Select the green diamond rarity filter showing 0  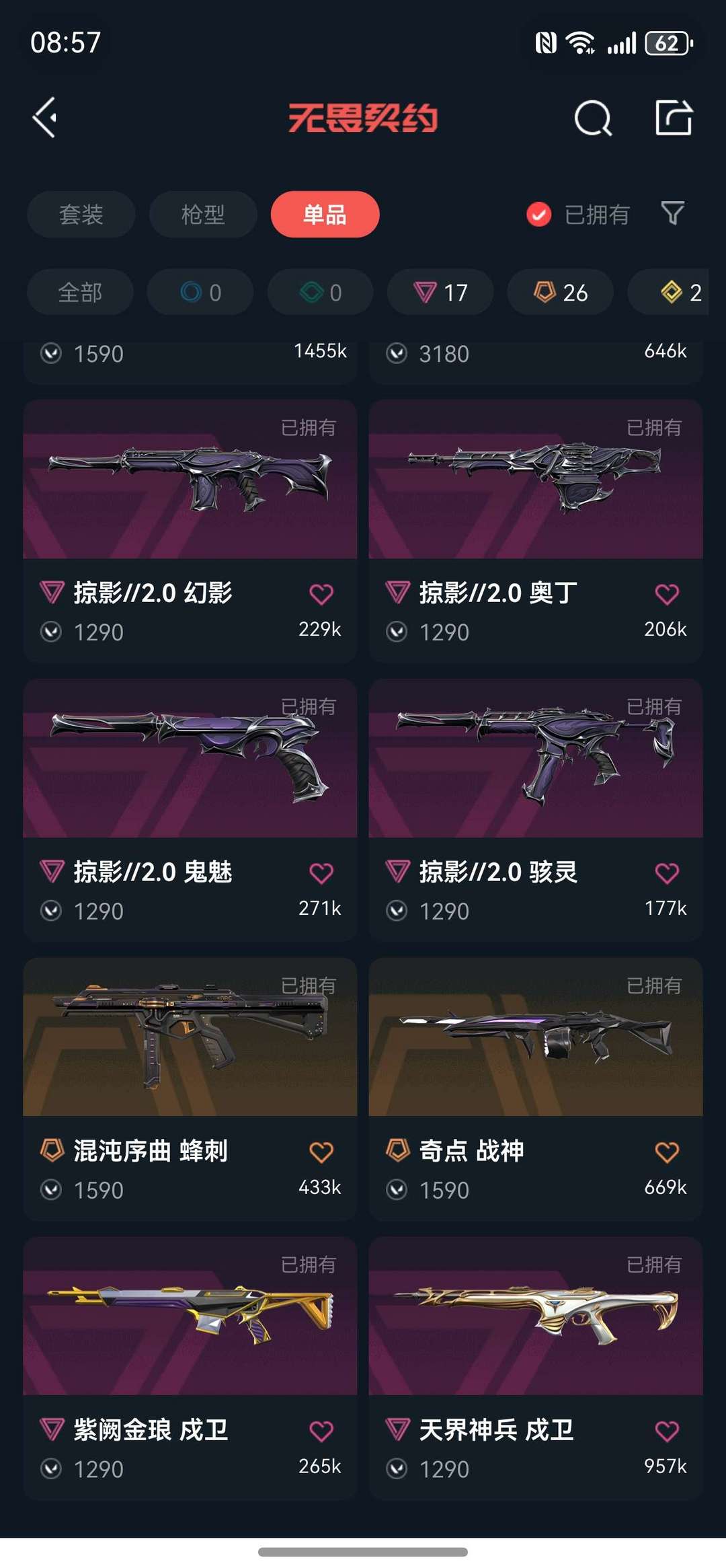click(319, 292)
